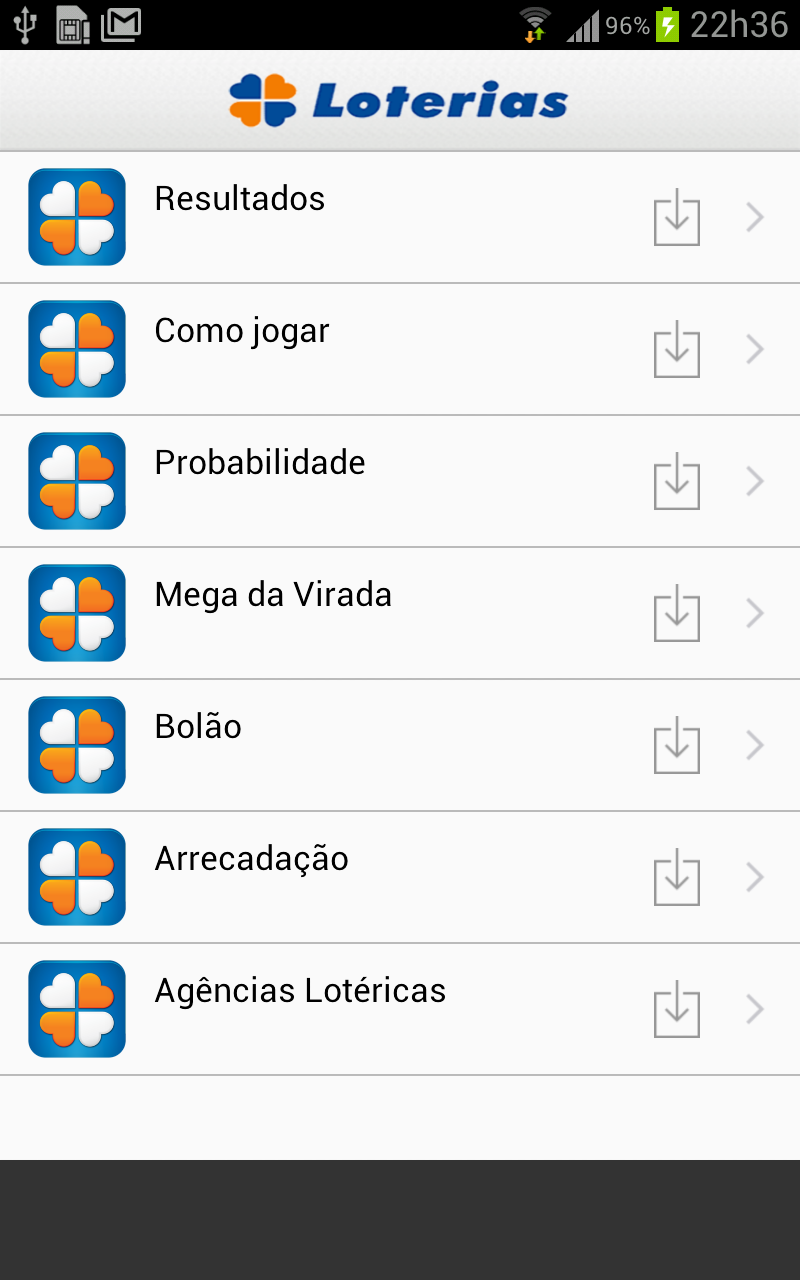Viewport: 800px width, 1280px height.
Task: Download the Como jogar content
Action: coord(677,350)
